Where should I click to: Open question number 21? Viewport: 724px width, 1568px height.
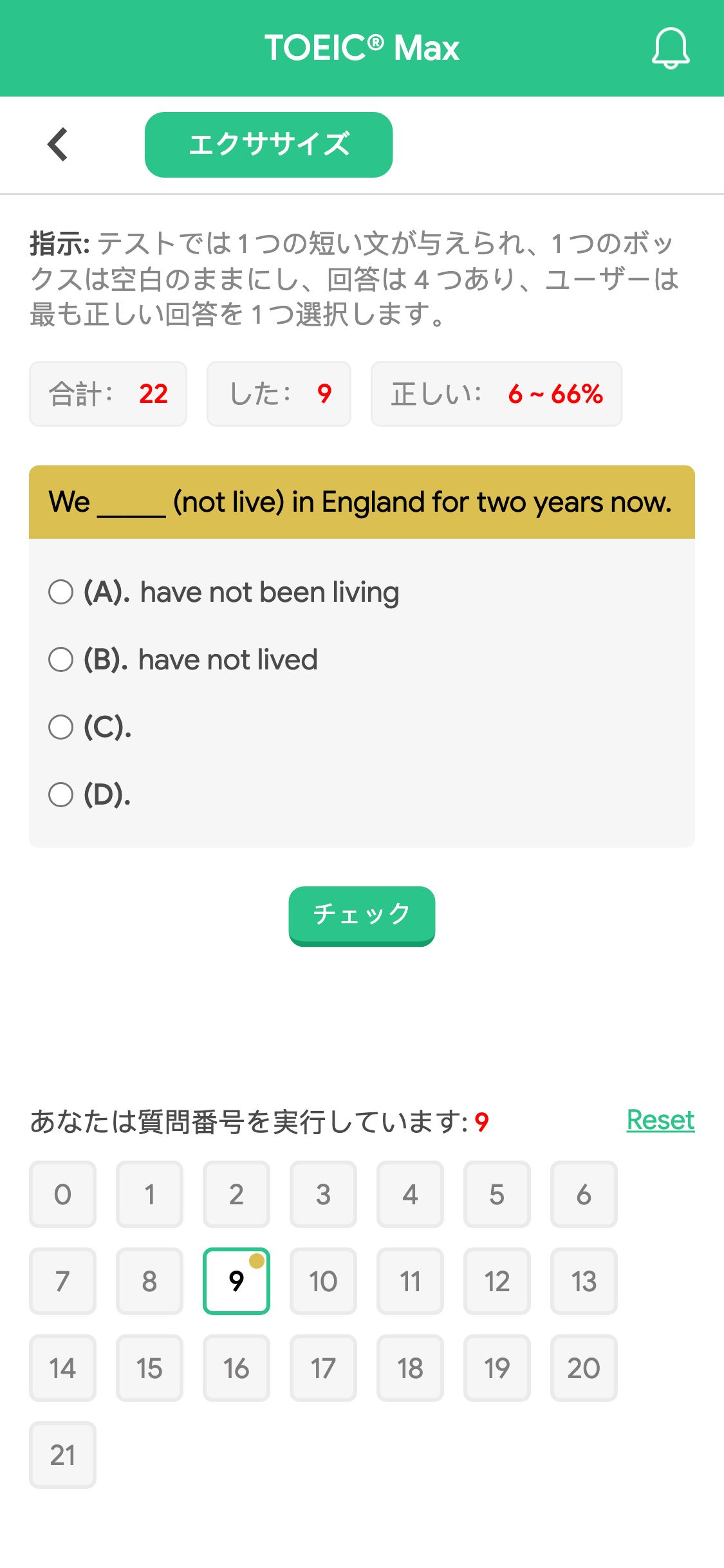click(x=62, y=1455)
